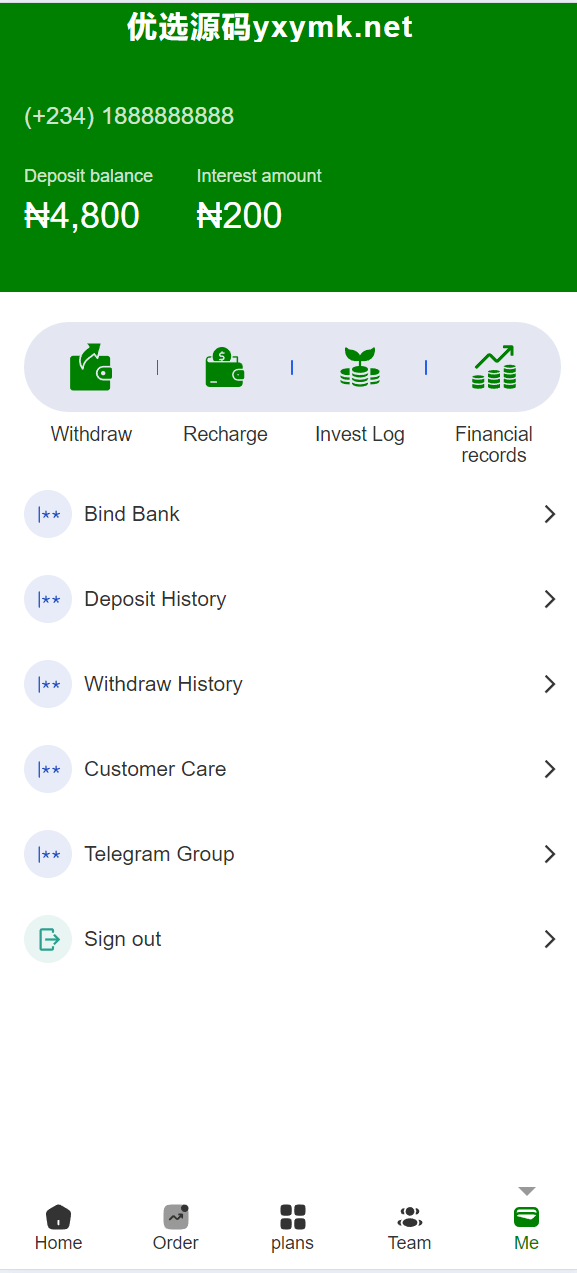The image size is (577, 1273).
Task: Open the Bind Bank row
Action: coord(288,514)
